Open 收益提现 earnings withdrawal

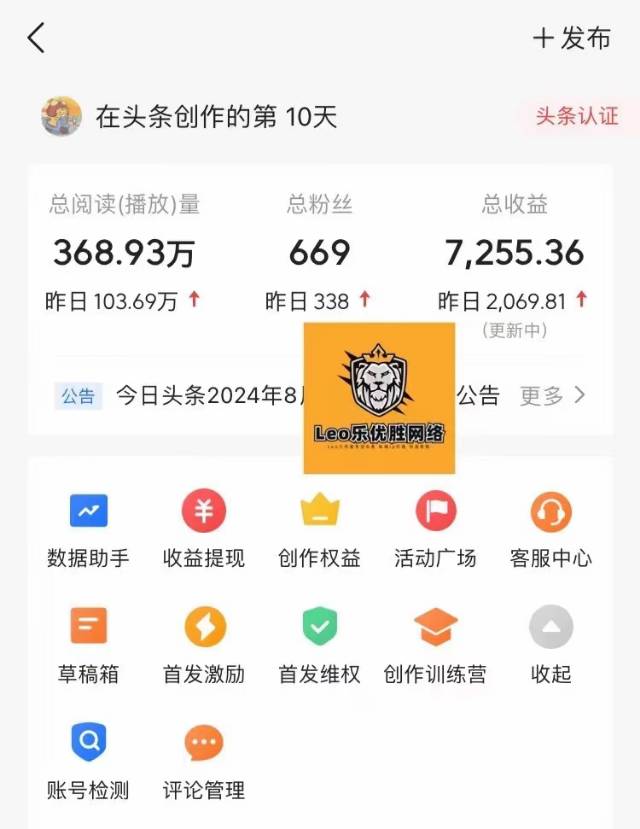click(204, 529)
